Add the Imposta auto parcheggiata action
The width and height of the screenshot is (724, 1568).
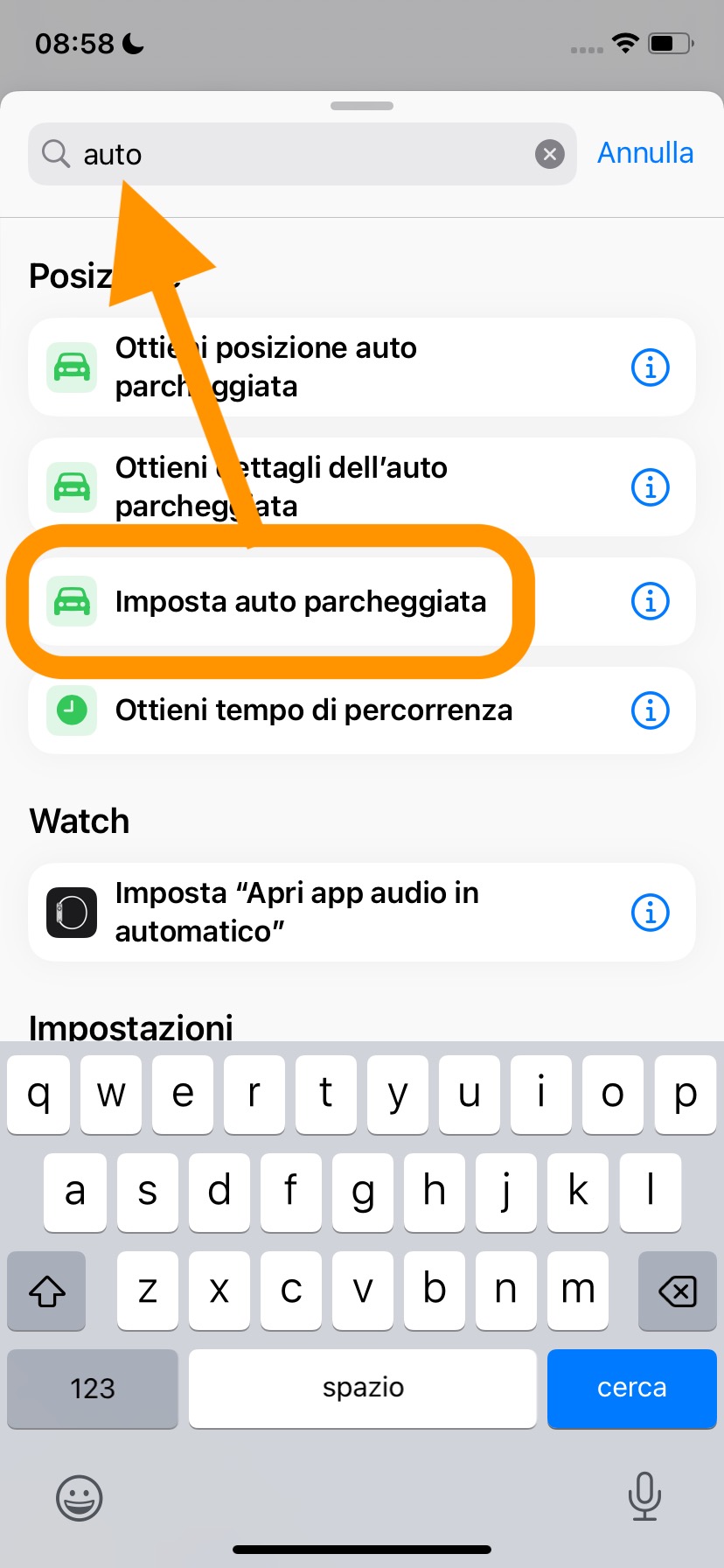[x=300, y=602]
